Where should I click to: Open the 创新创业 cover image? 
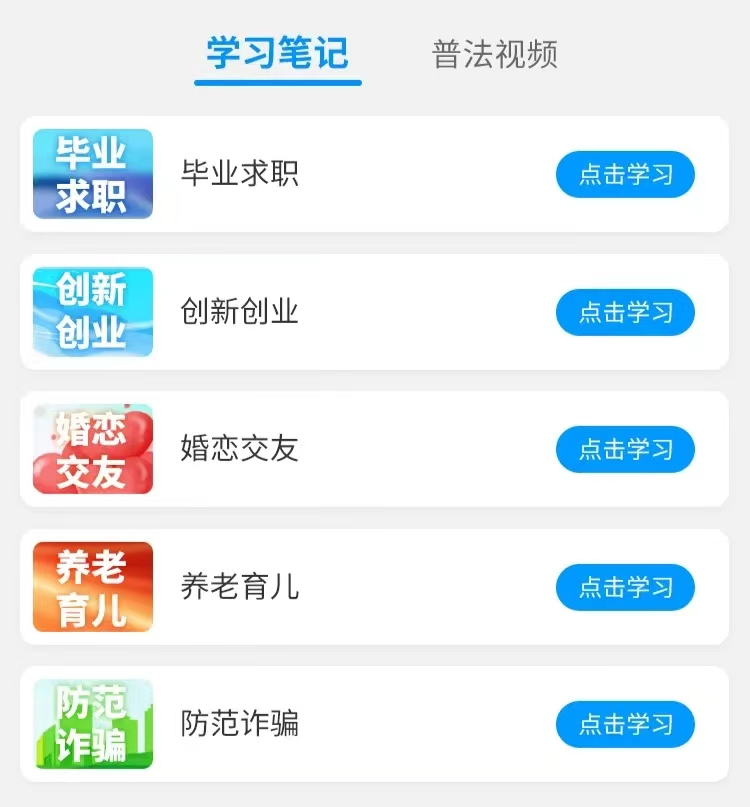[x=93, y=312]
